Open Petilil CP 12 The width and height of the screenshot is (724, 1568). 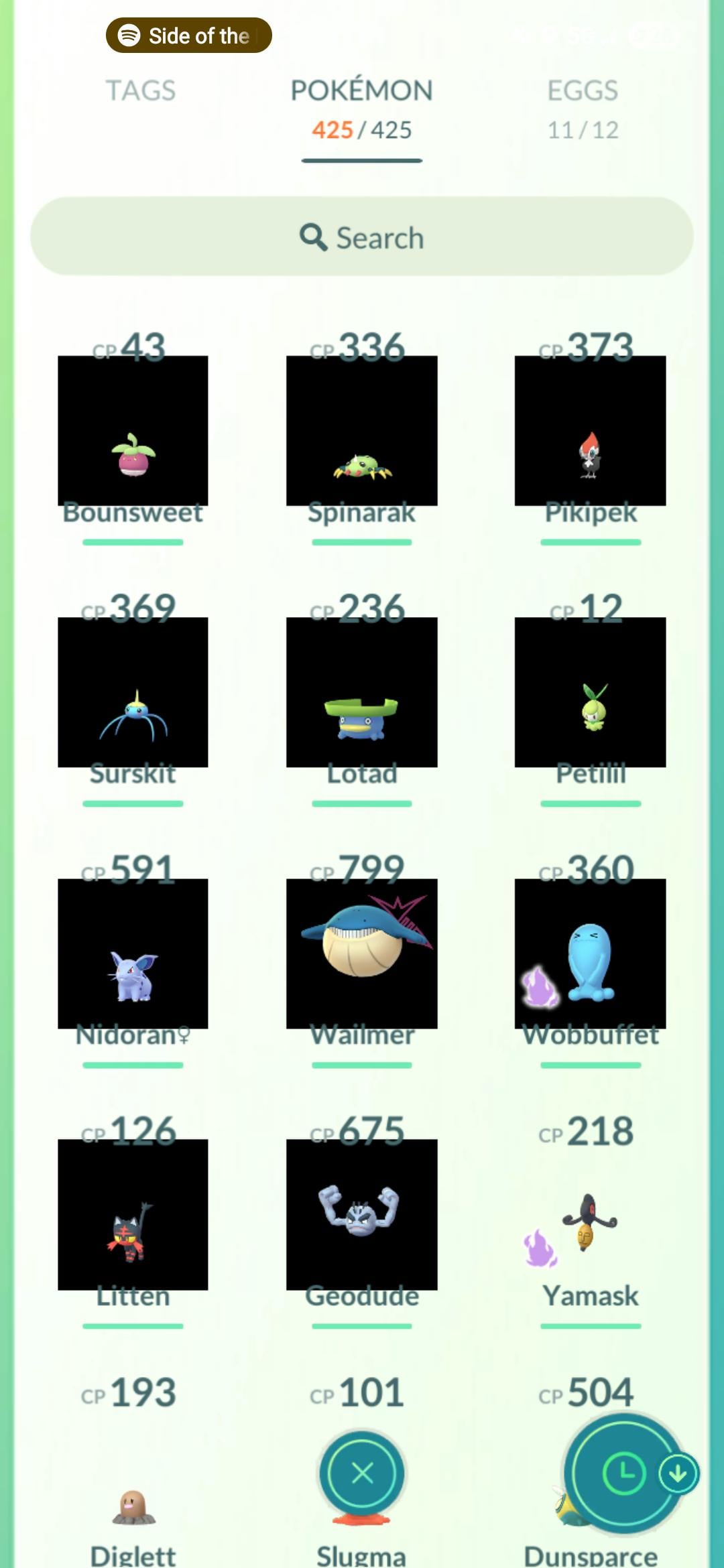click(590, 694)
